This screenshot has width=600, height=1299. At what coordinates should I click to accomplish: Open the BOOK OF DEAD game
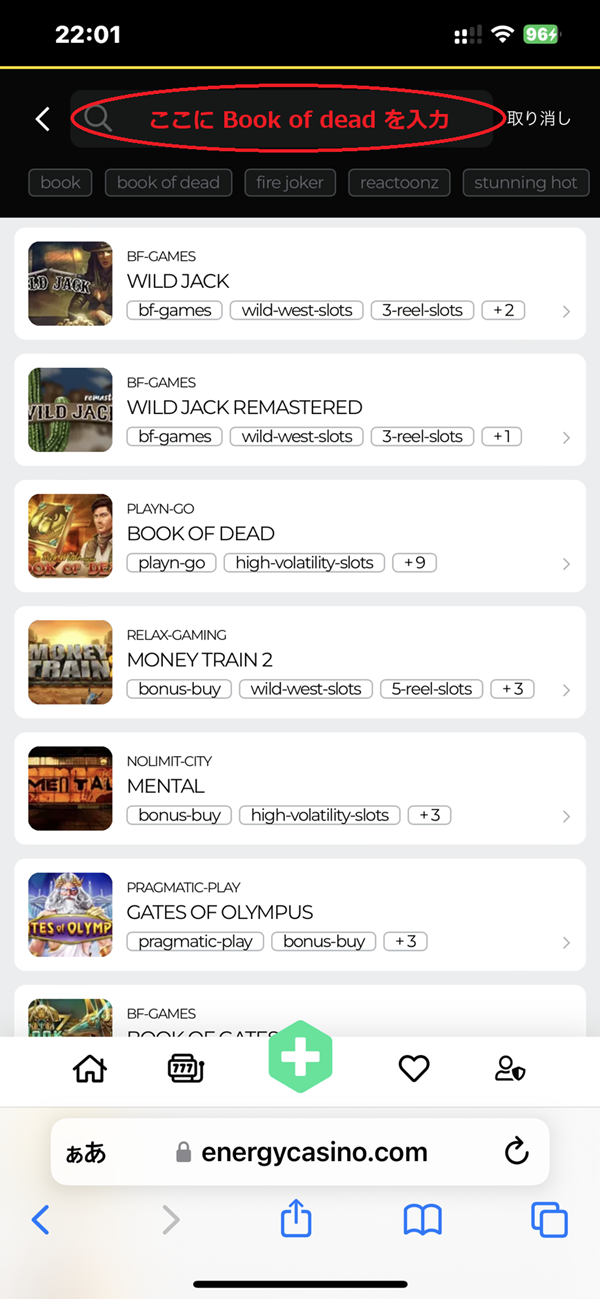coord(300,536)
